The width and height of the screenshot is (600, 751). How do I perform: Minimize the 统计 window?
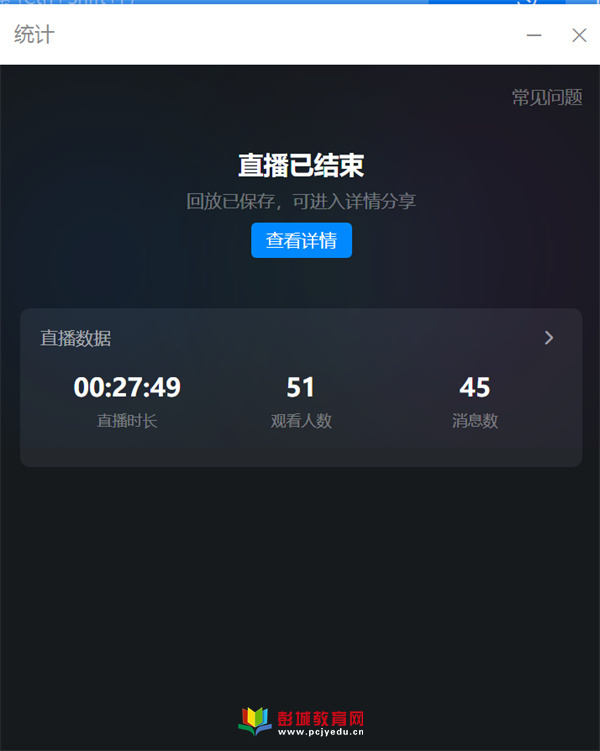pos(534,35)
